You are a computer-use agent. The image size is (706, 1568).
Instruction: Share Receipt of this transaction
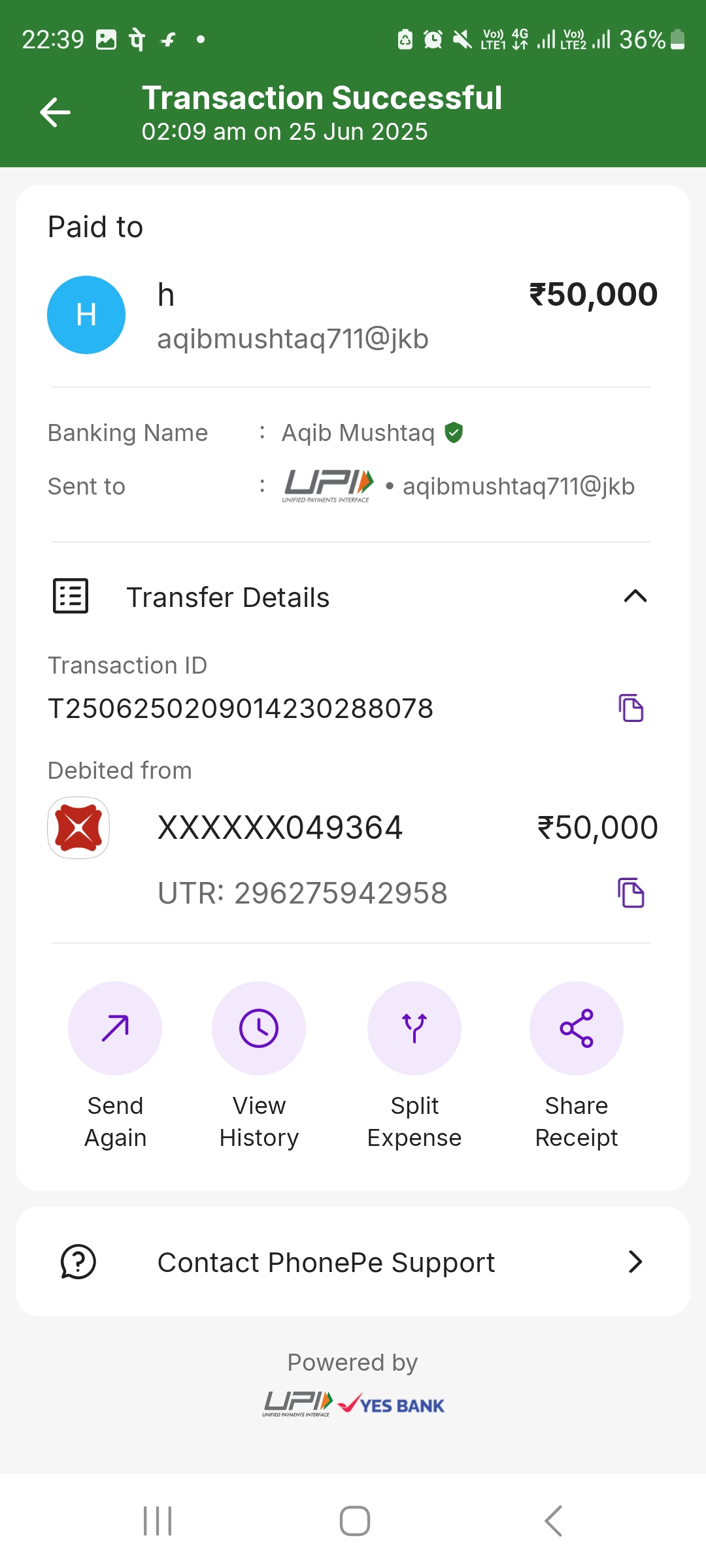click(577, 1028)
